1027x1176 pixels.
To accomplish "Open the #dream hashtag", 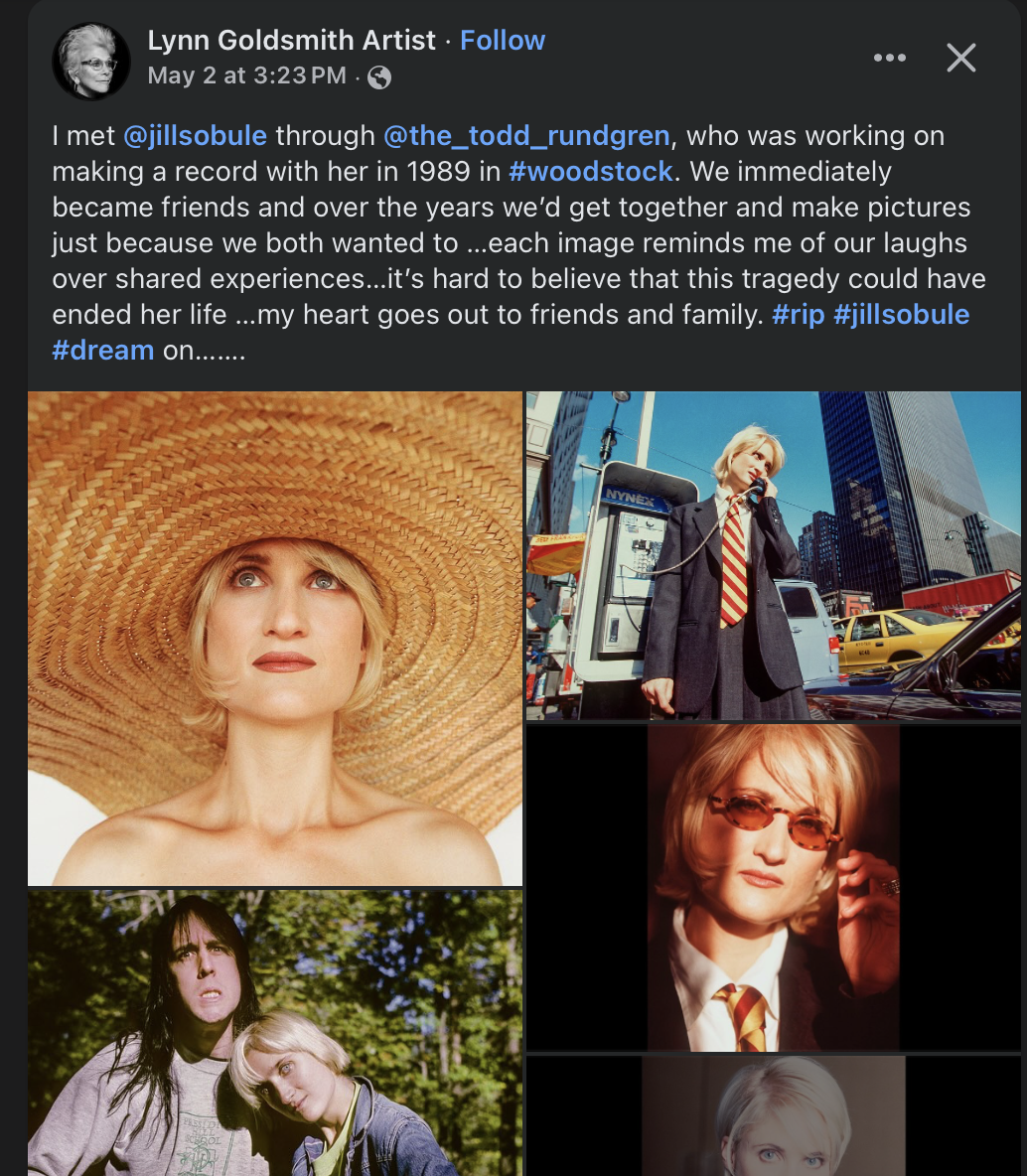I will point(102,351).
